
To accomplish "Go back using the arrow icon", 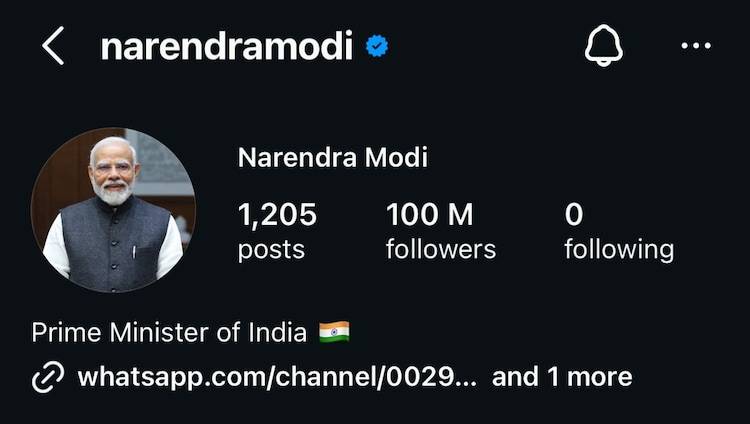I will 54,47.
